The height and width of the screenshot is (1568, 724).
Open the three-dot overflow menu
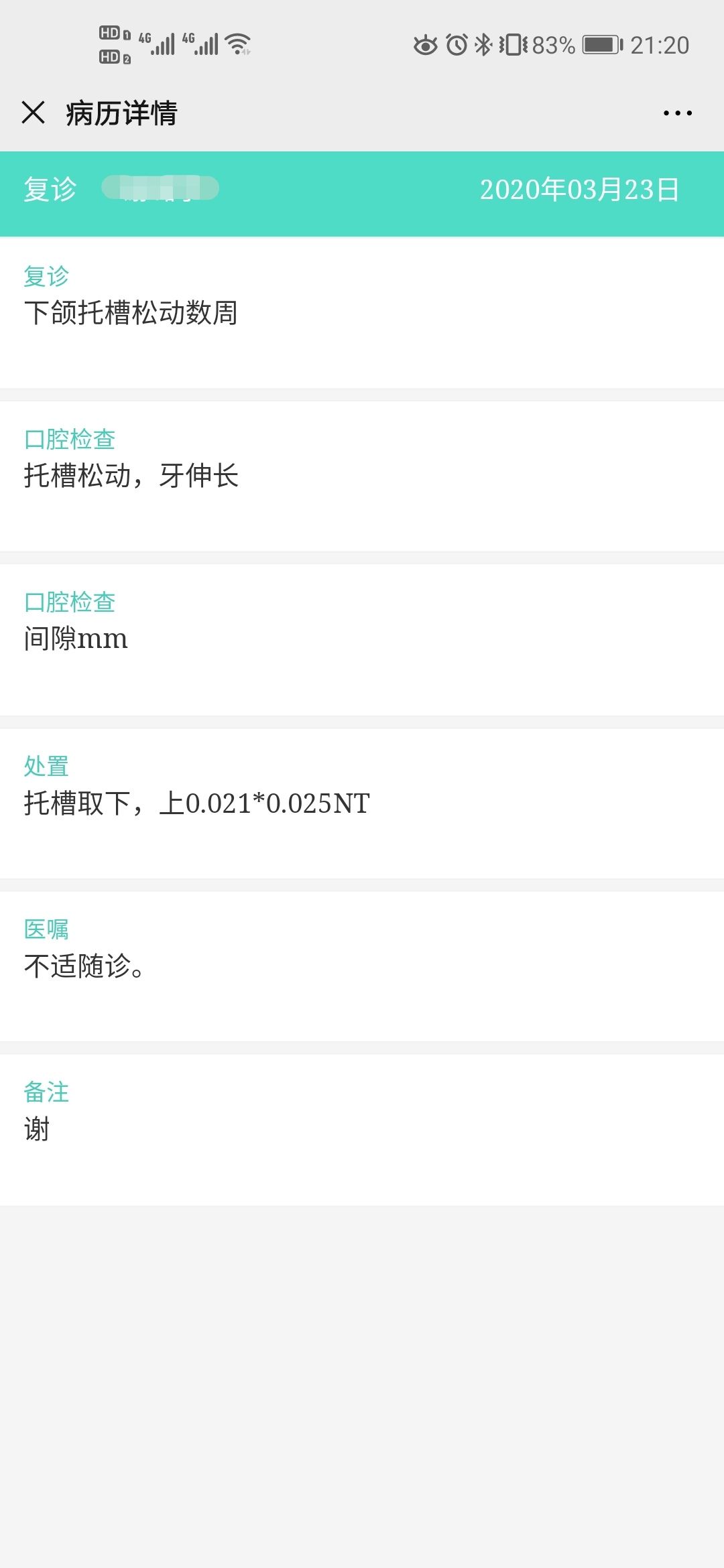(677, 113)
